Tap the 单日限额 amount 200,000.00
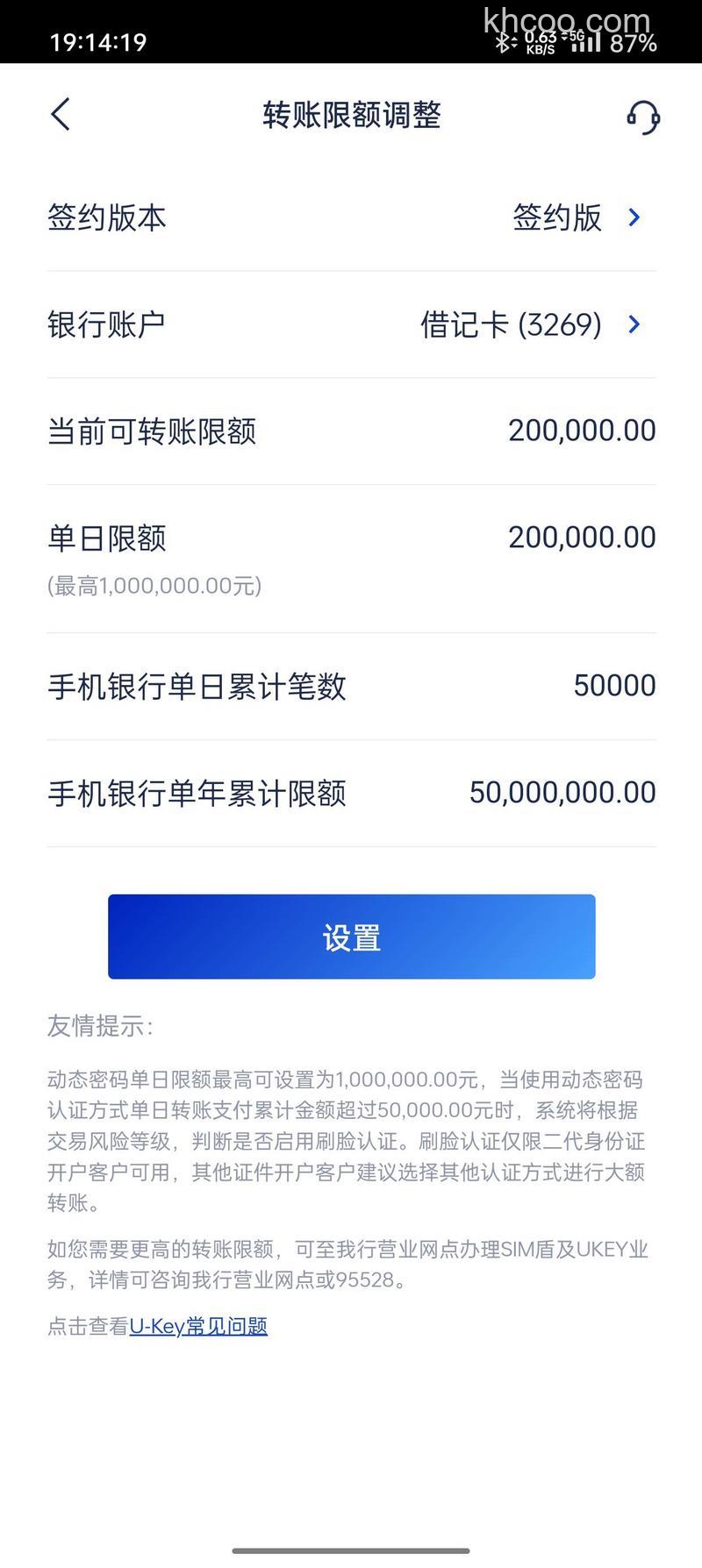 pyautogui.click(x=582, y=537)
